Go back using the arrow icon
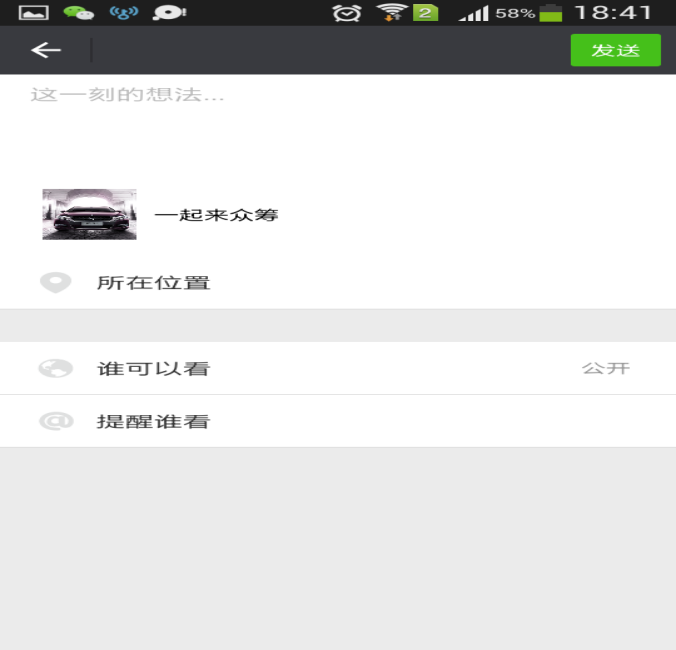676x650 pixels. 45,51
